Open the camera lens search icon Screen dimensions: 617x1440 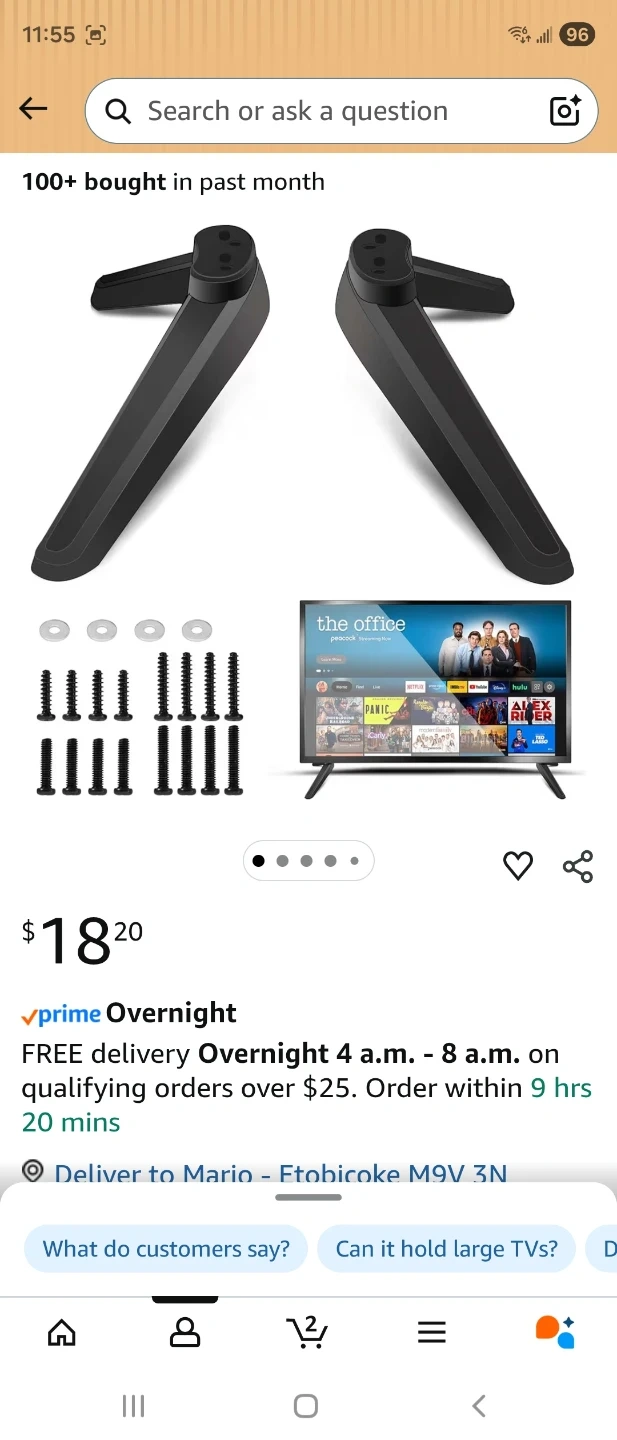point(565,111)
